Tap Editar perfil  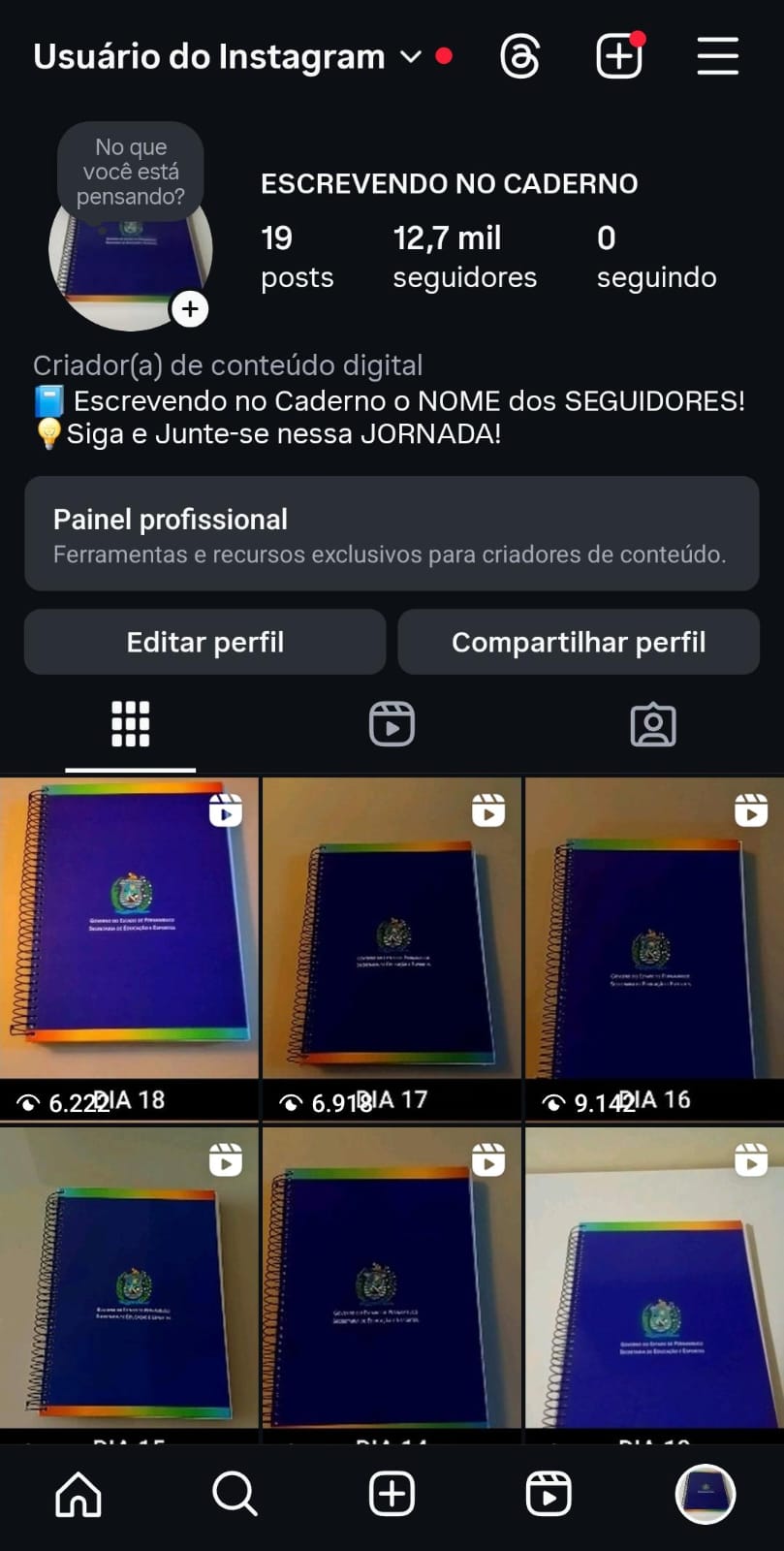204,642
